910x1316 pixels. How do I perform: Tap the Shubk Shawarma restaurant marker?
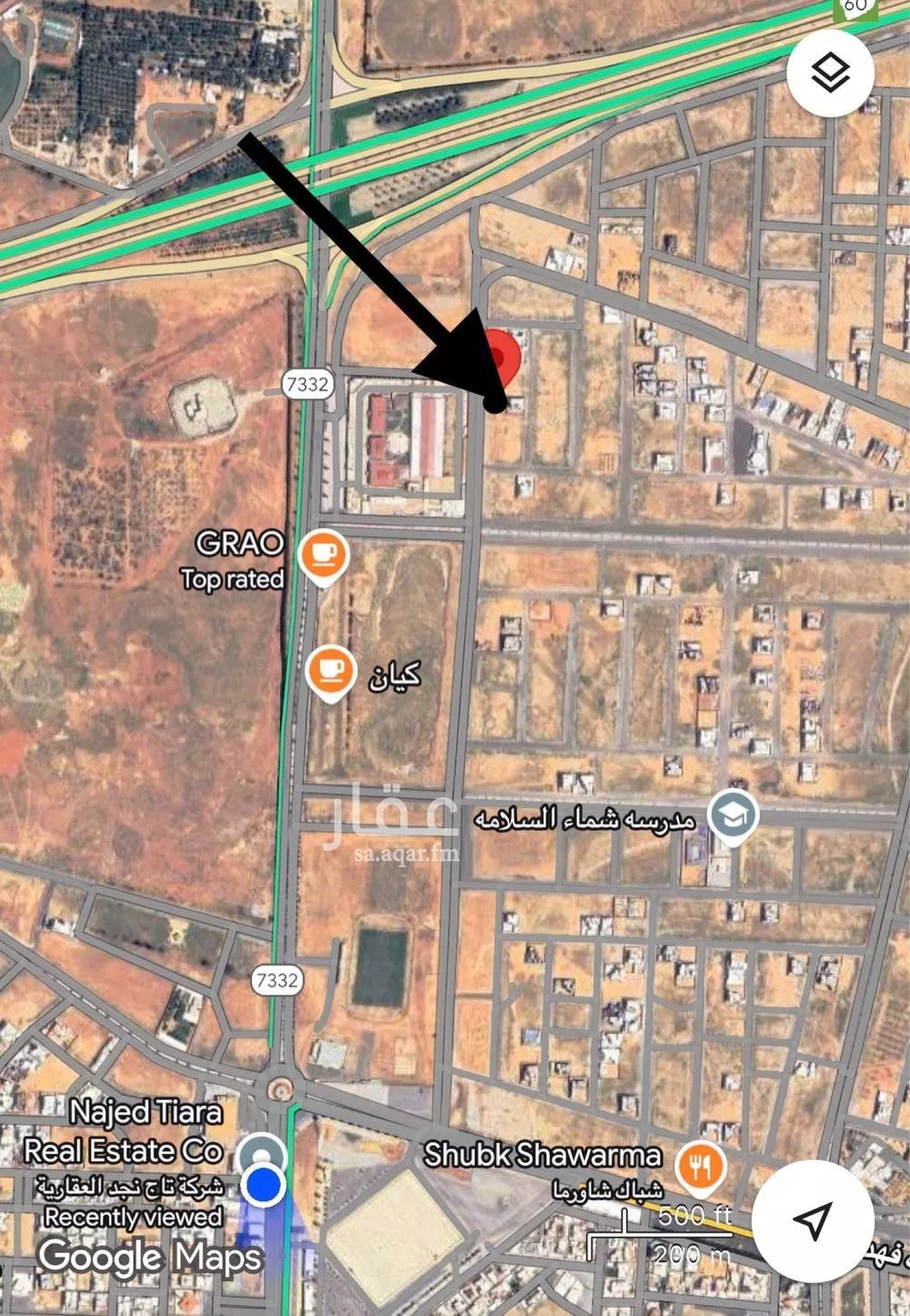click(x=700, y=1167)
